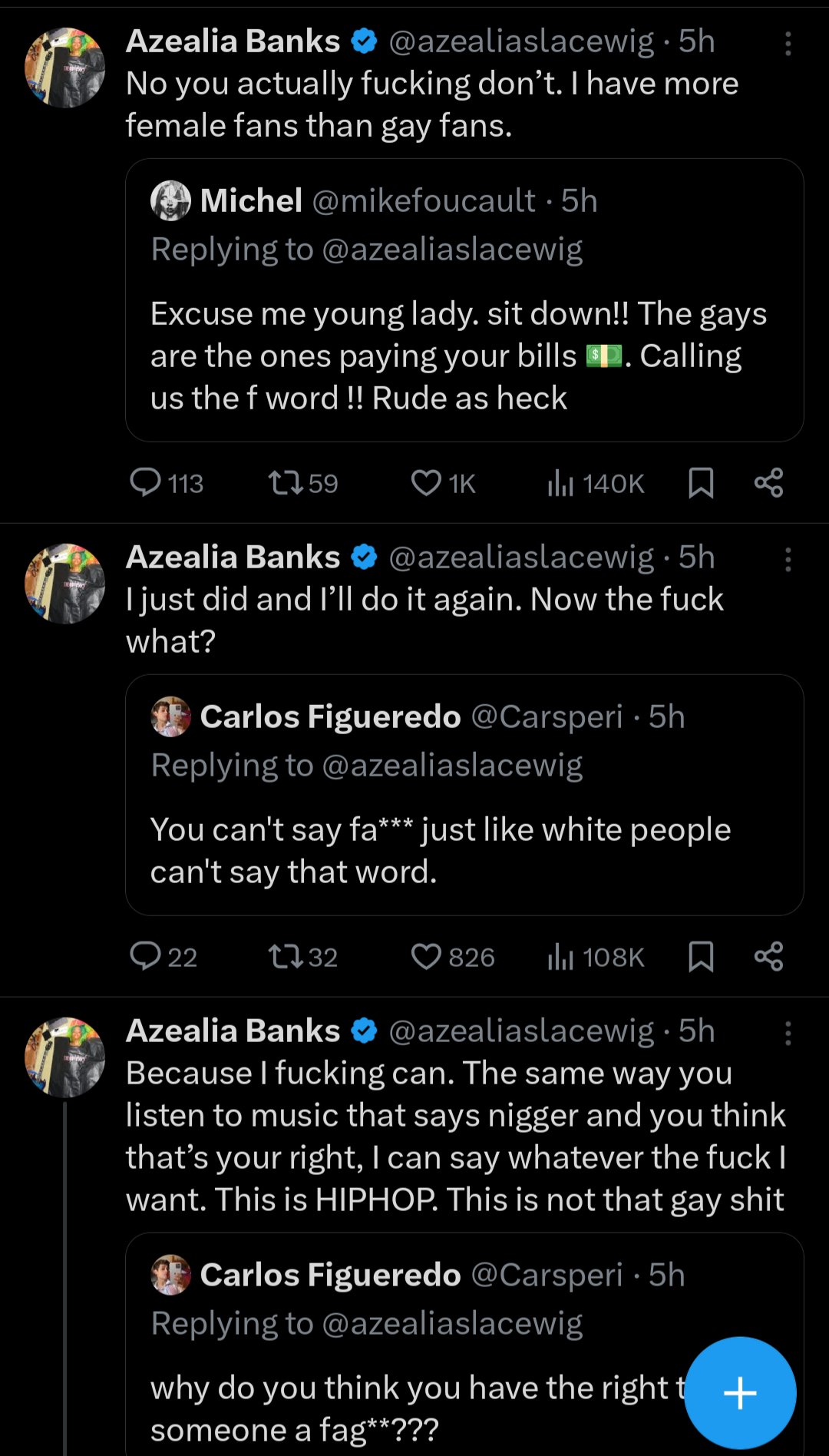Reply to the tweet with 22 comments
The height and width of the screenshot is (1456, 829).
(x=163, y=957)
